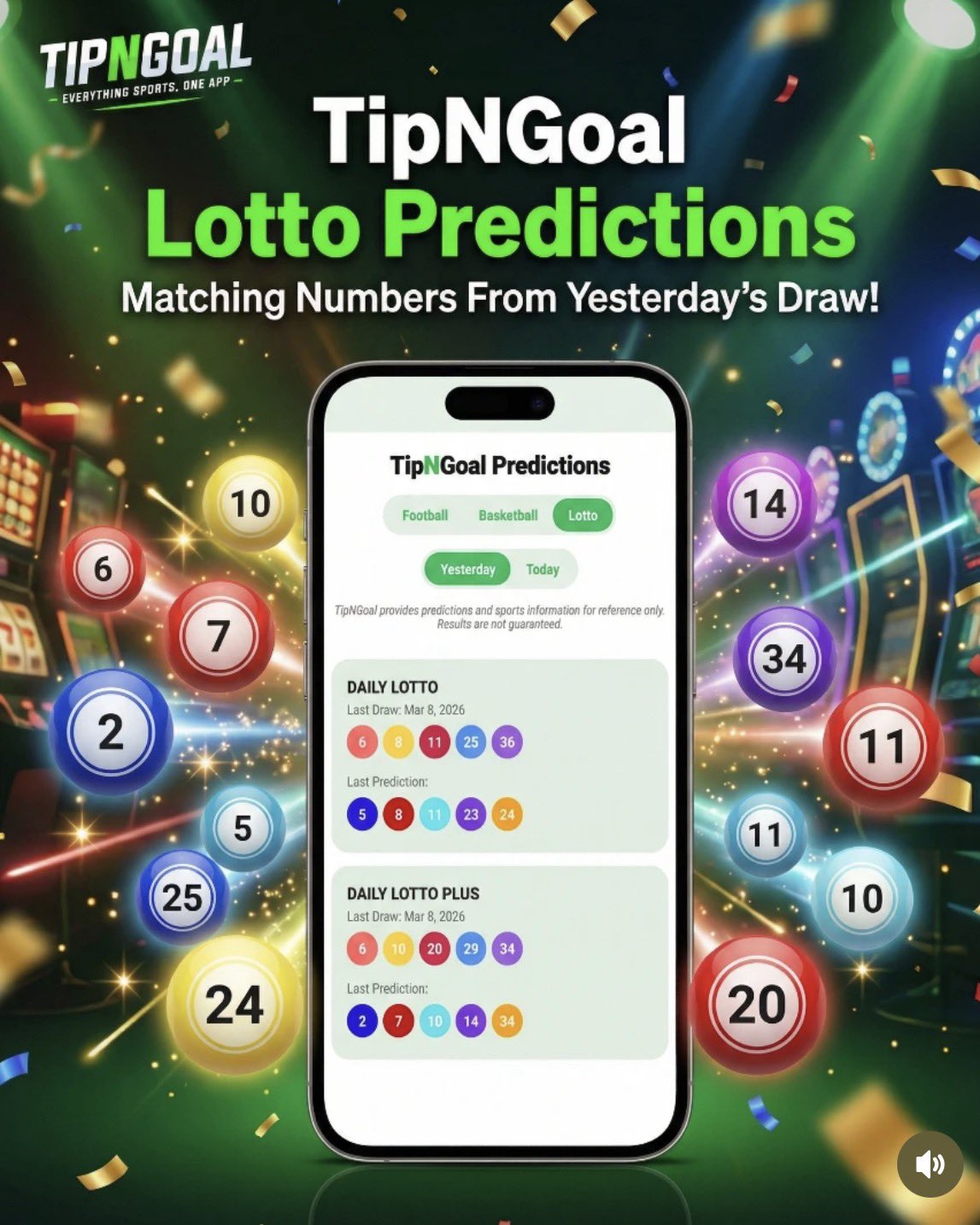Image resolution: width=980 pixels, height=1225 pixels.
Task: Toggle the video sound speaker icon
Action: click(930, 1163)
